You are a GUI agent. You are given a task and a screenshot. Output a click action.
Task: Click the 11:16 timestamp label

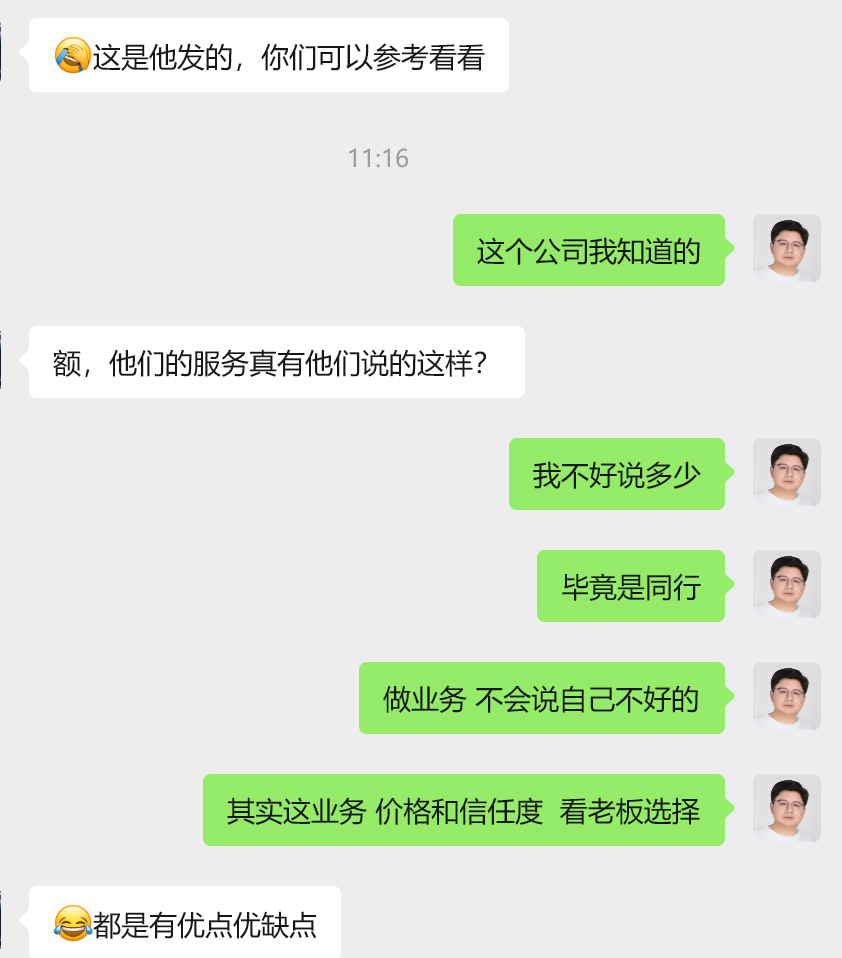pyautogui.click(x=380, y=156)
